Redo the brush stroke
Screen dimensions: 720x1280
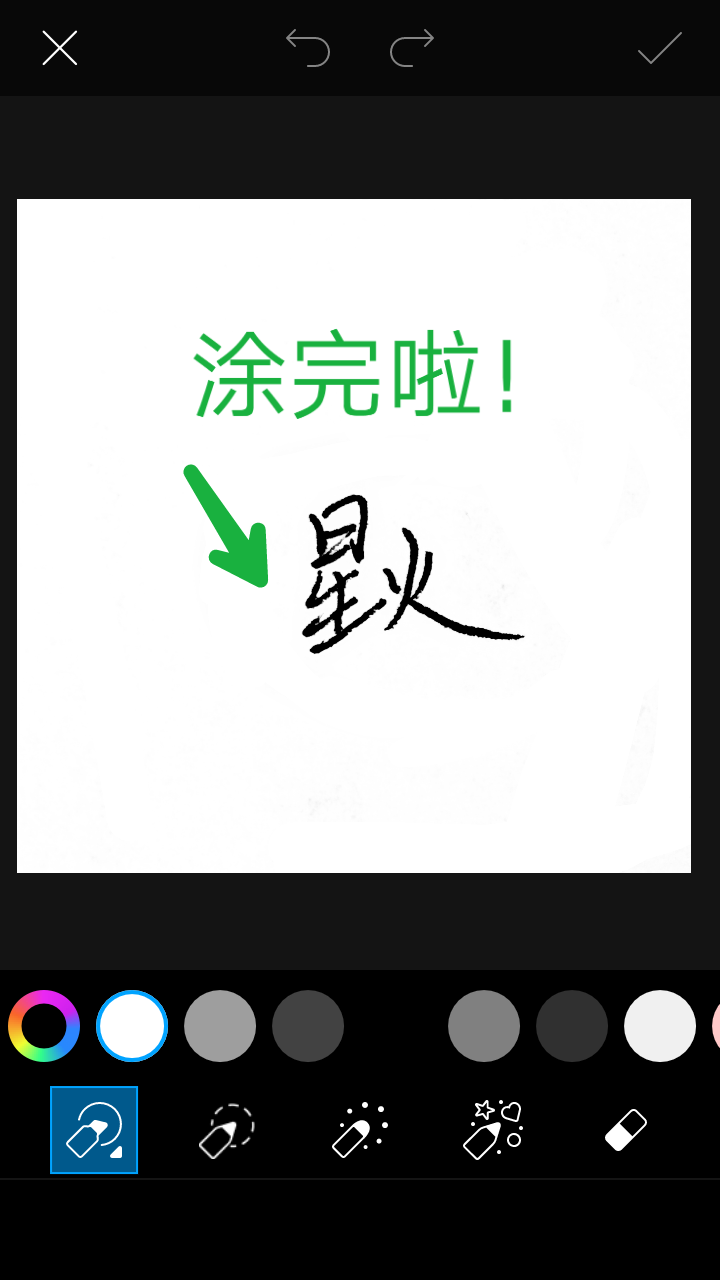(x=412, y=48)
